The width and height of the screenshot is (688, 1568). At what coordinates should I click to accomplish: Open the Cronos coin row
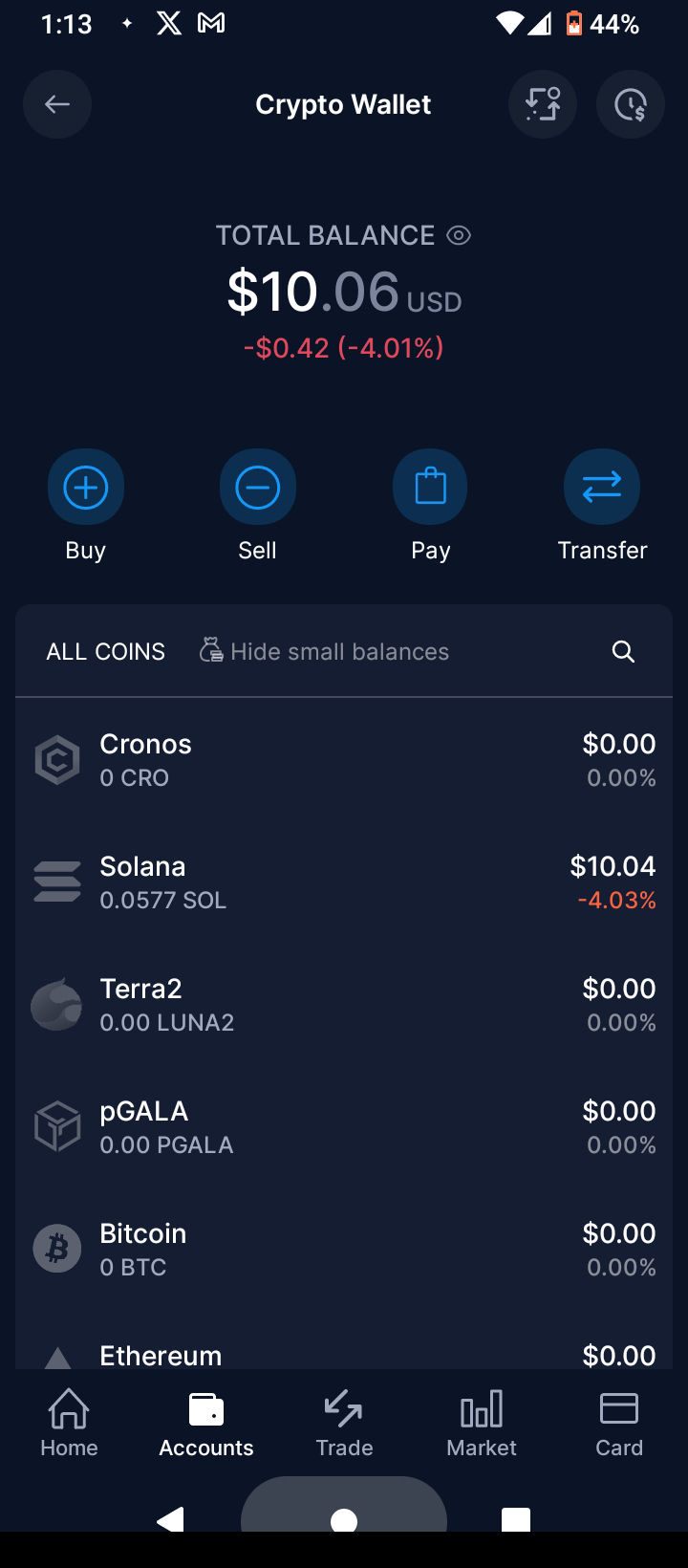tap(344, 760)
